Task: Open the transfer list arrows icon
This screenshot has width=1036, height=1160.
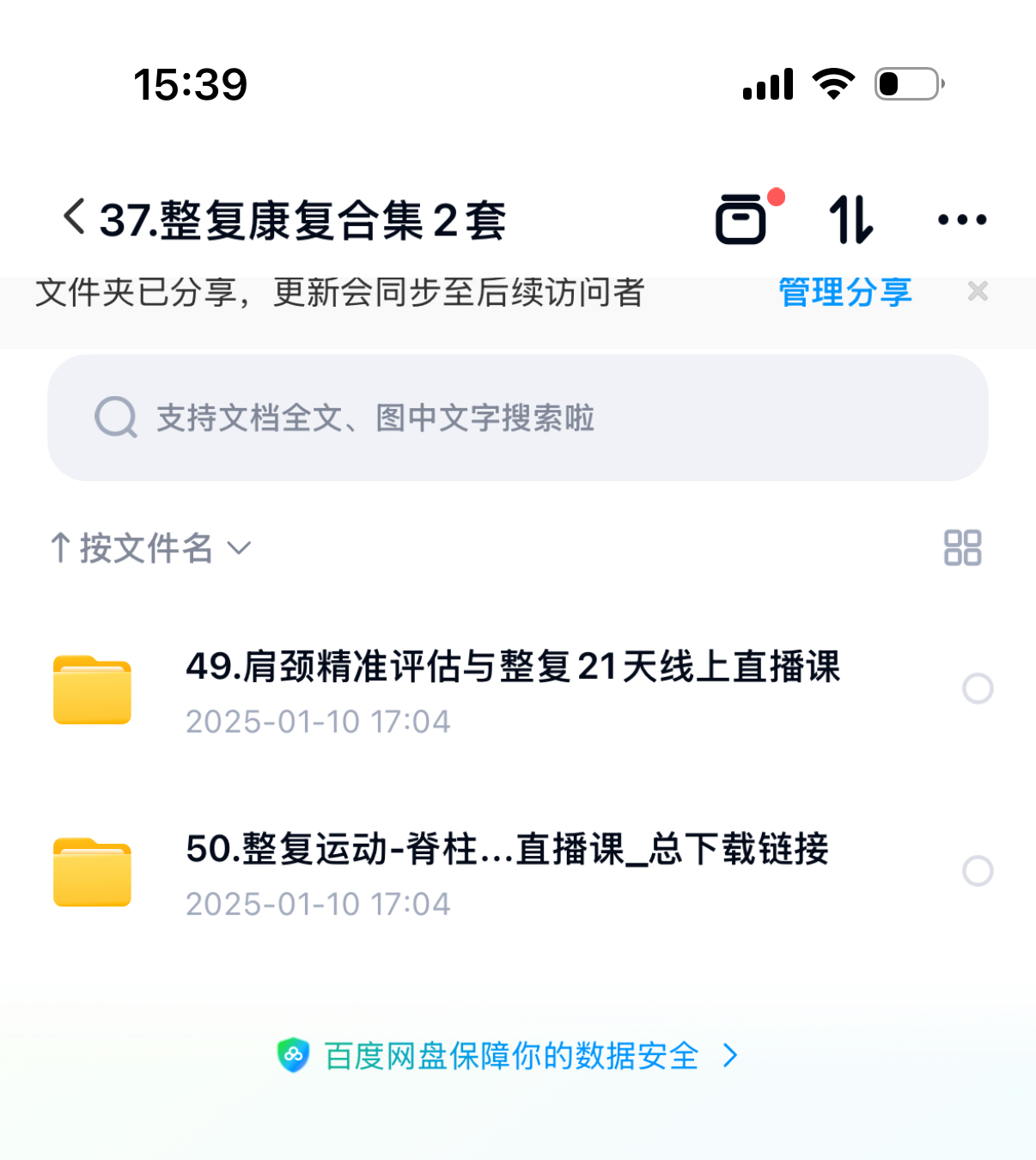Action: tap(850, 219)
